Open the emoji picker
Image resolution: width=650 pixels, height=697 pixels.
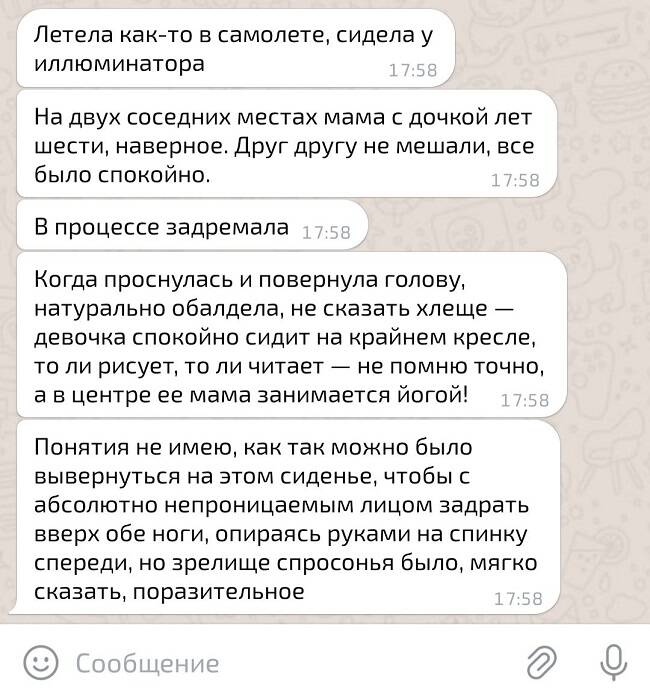click(x=40, y=662)
